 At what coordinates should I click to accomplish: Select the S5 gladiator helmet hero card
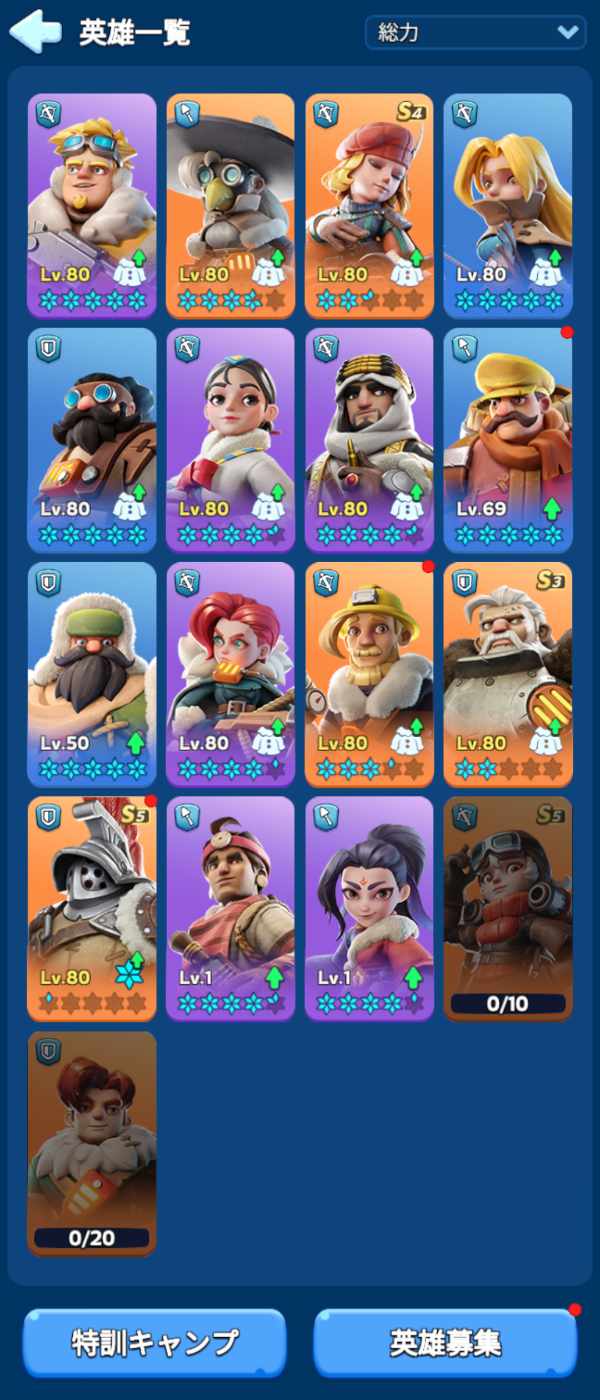[x=92, y=908]
